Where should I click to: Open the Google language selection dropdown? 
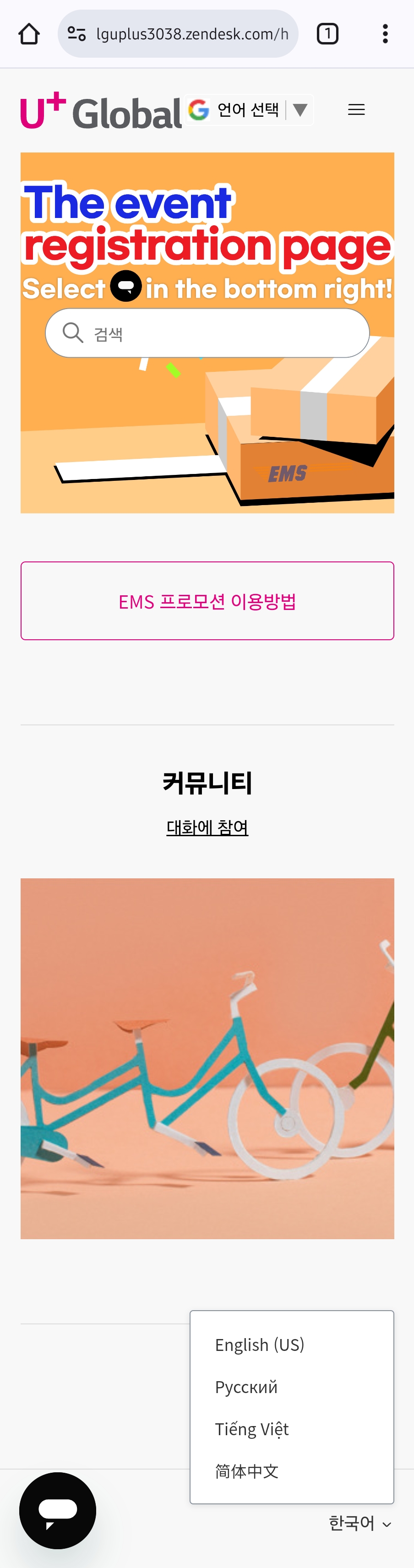(250, 110)
